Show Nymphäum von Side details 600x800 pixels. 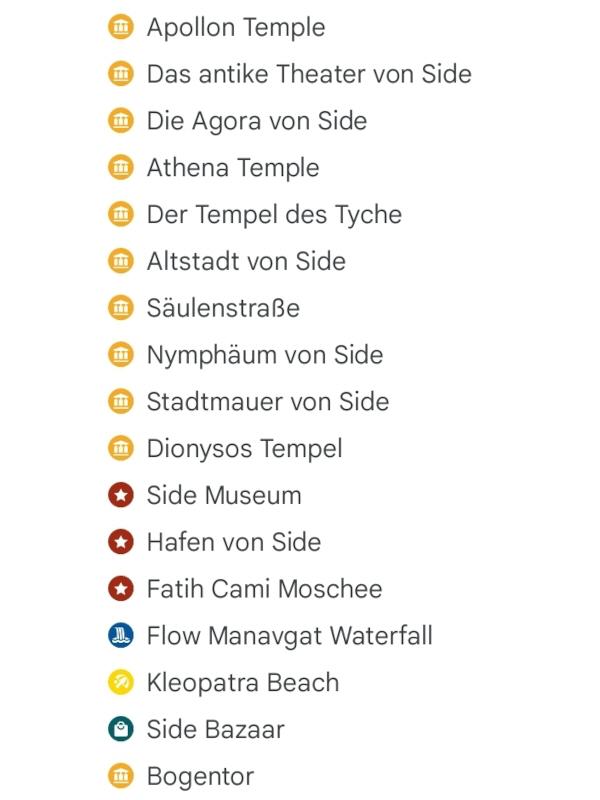(x=264, y=355)
